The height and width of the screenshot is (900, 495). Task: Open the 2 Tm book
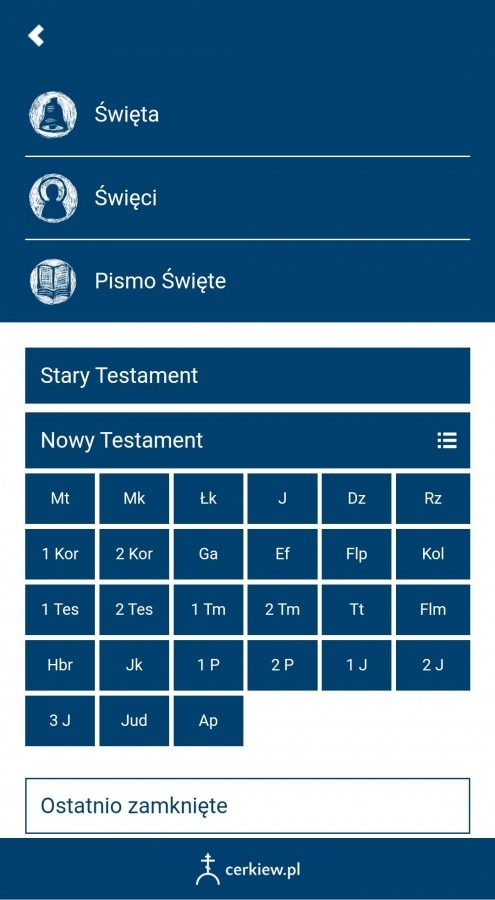click(x=283, y=610)
